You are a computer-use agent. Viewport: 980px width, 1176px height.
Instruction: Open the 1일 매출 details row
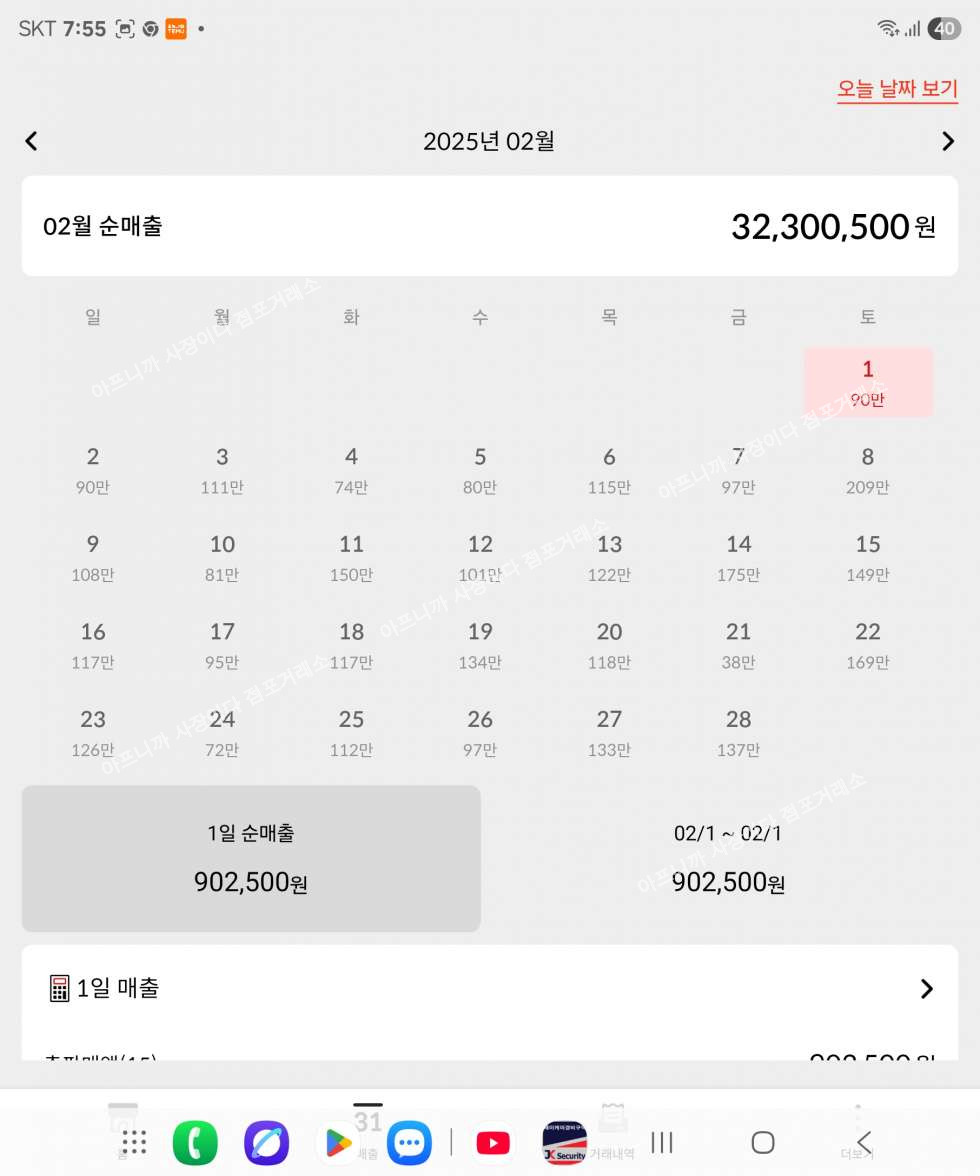tap(489, 989)
